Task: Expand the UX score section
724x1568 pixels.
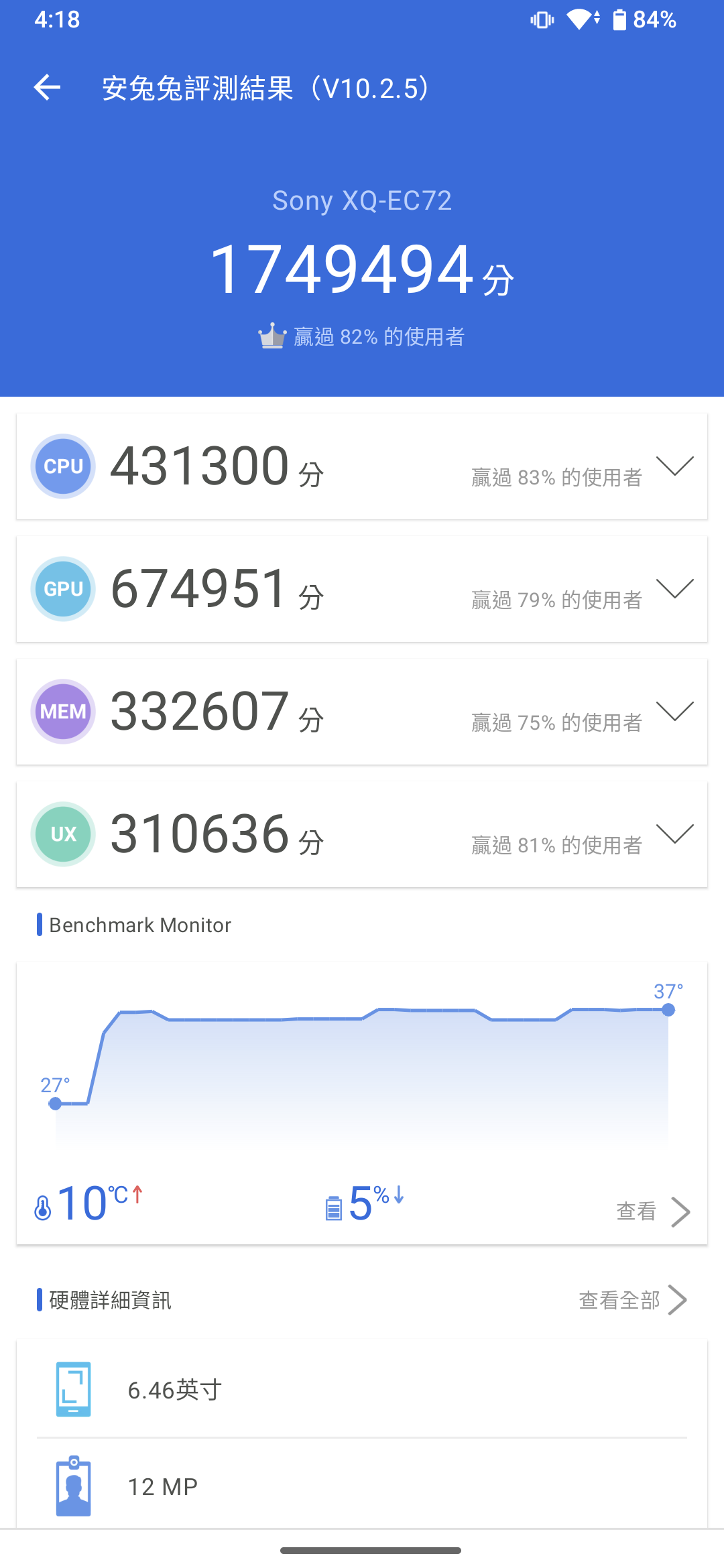Action: [x=674, y=834]
